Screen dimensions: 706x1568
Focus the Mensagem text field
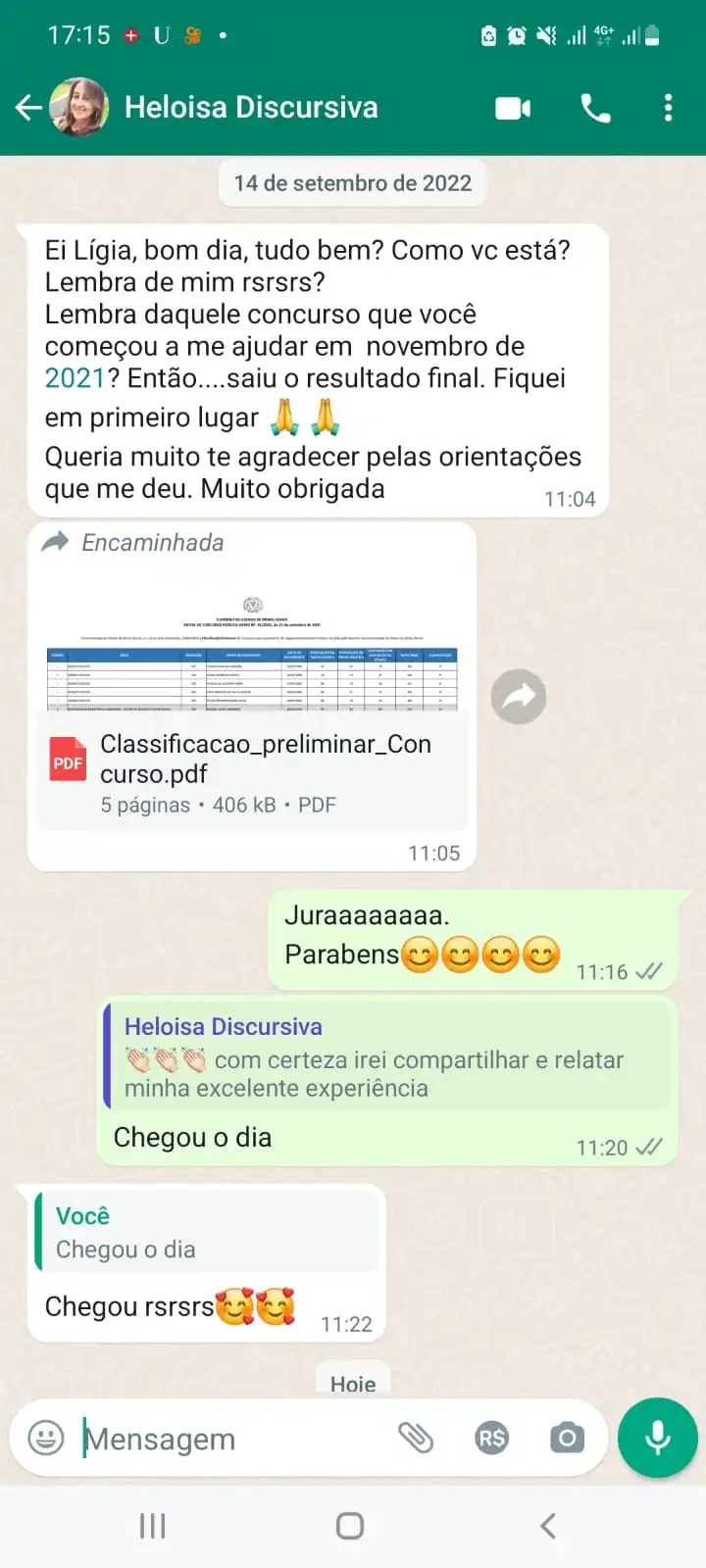(235, 1439)
